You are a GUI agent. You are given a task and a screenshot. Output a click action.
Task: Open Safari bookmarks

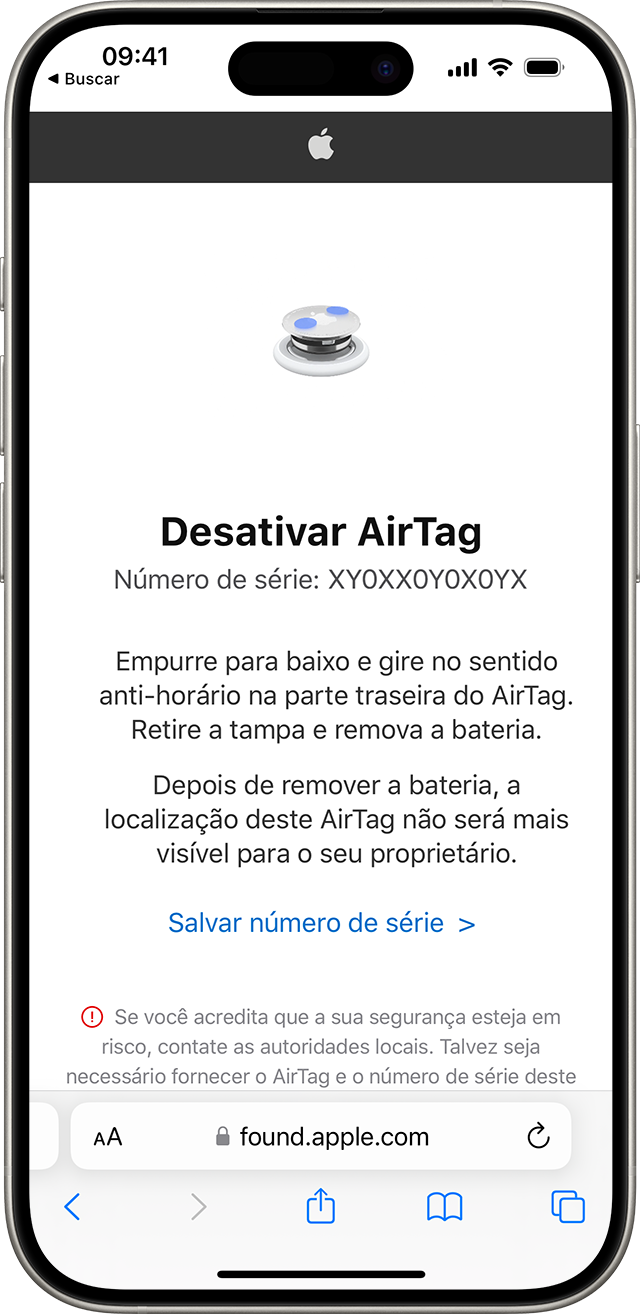point(445,1207)
